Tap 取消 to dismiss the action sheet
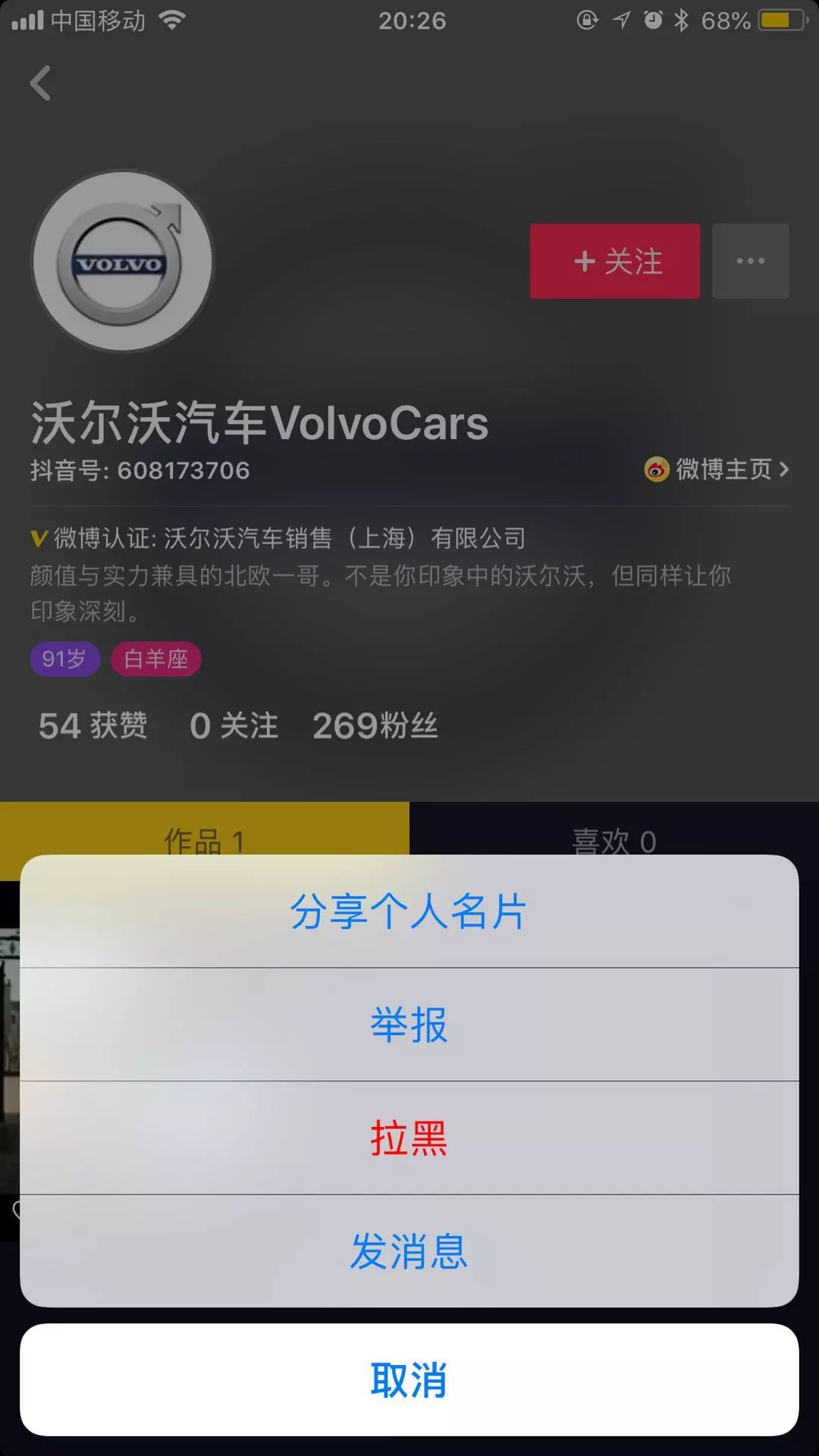This screenshot has width=819, height=1456. pos(409,1380)
